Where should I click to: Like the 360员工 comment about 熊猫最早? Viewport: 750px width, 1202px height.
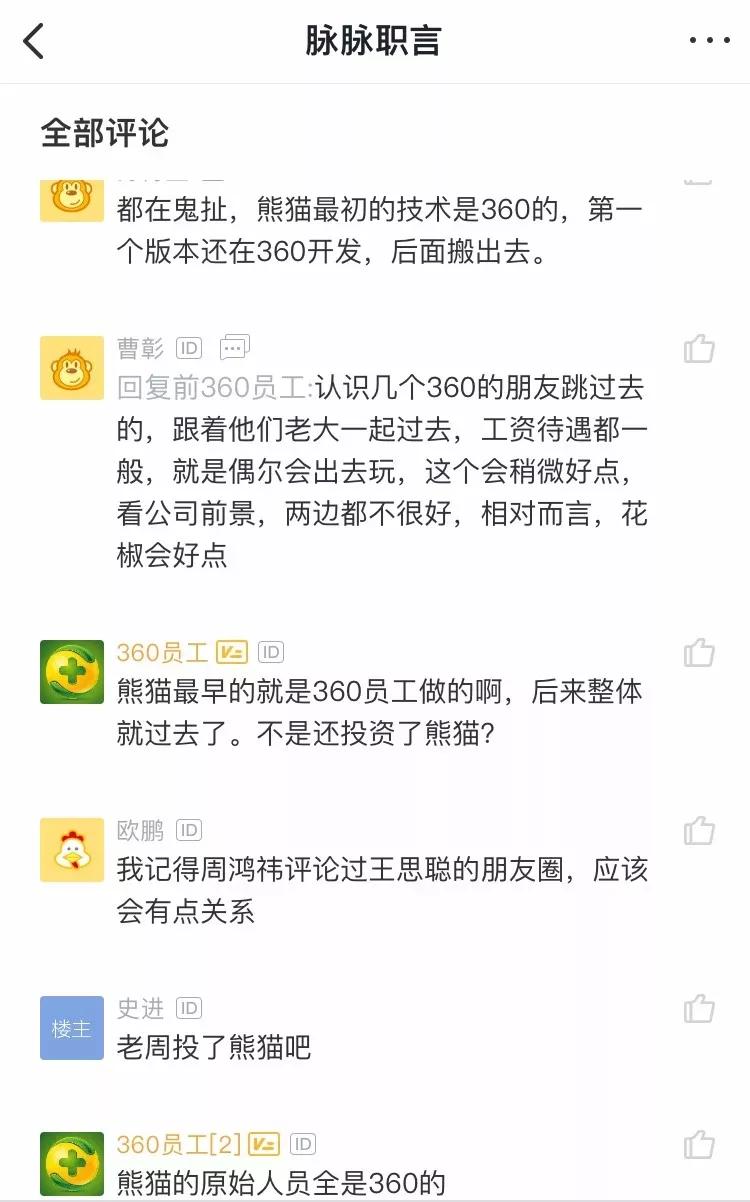click(699, 653)
